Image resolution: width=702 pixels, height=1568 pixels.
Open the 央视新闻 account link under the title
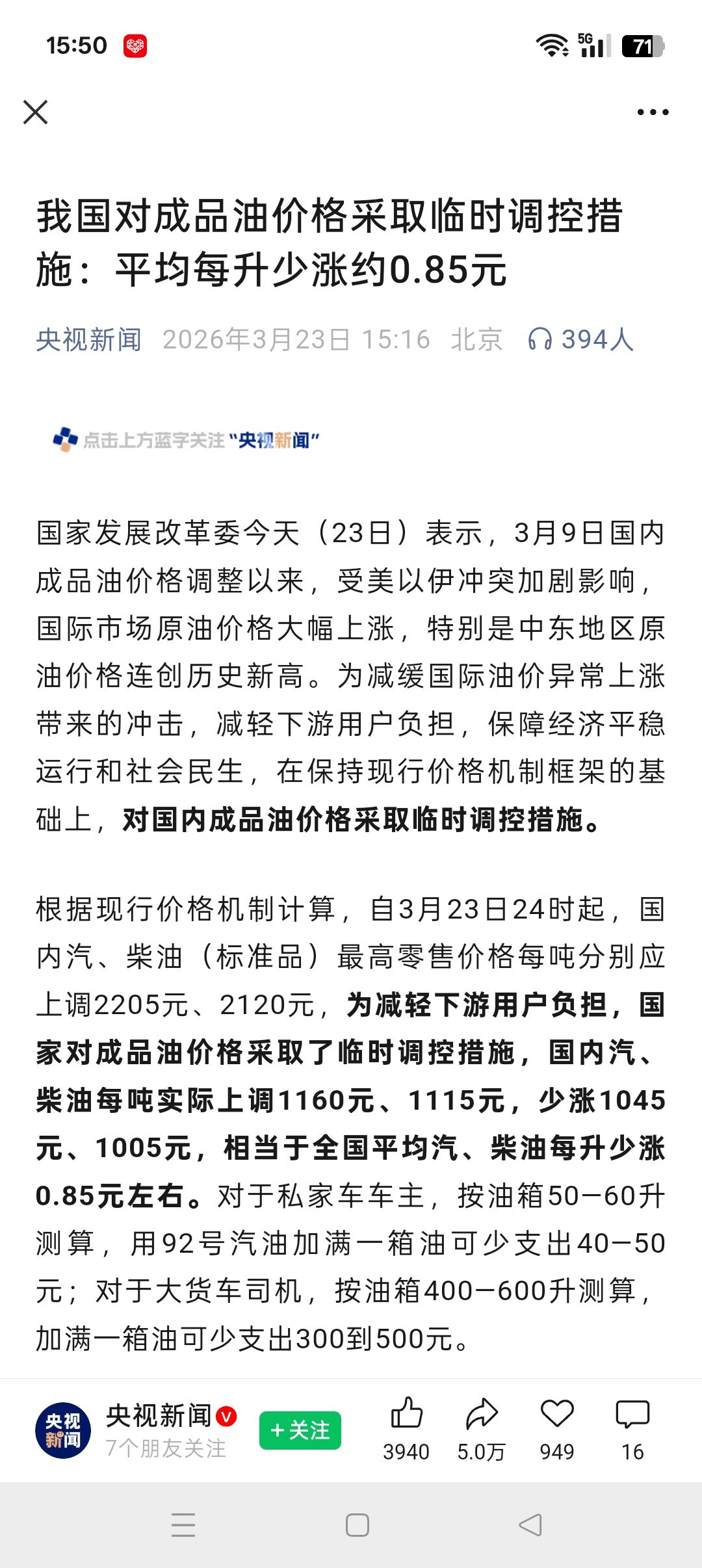88,339
